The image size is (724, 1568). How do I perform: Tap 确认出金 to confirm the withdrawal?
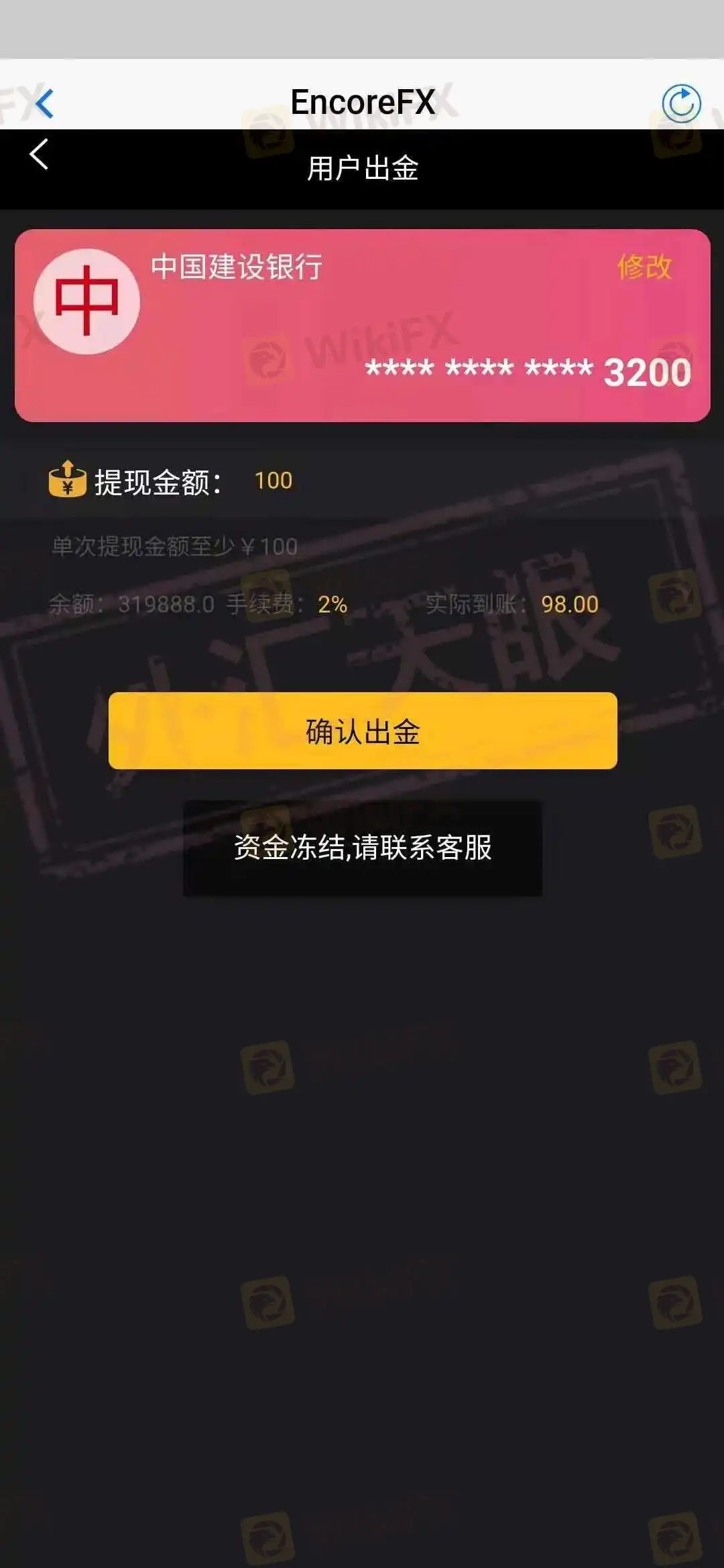pyautogui.click(x=363, y=730)
